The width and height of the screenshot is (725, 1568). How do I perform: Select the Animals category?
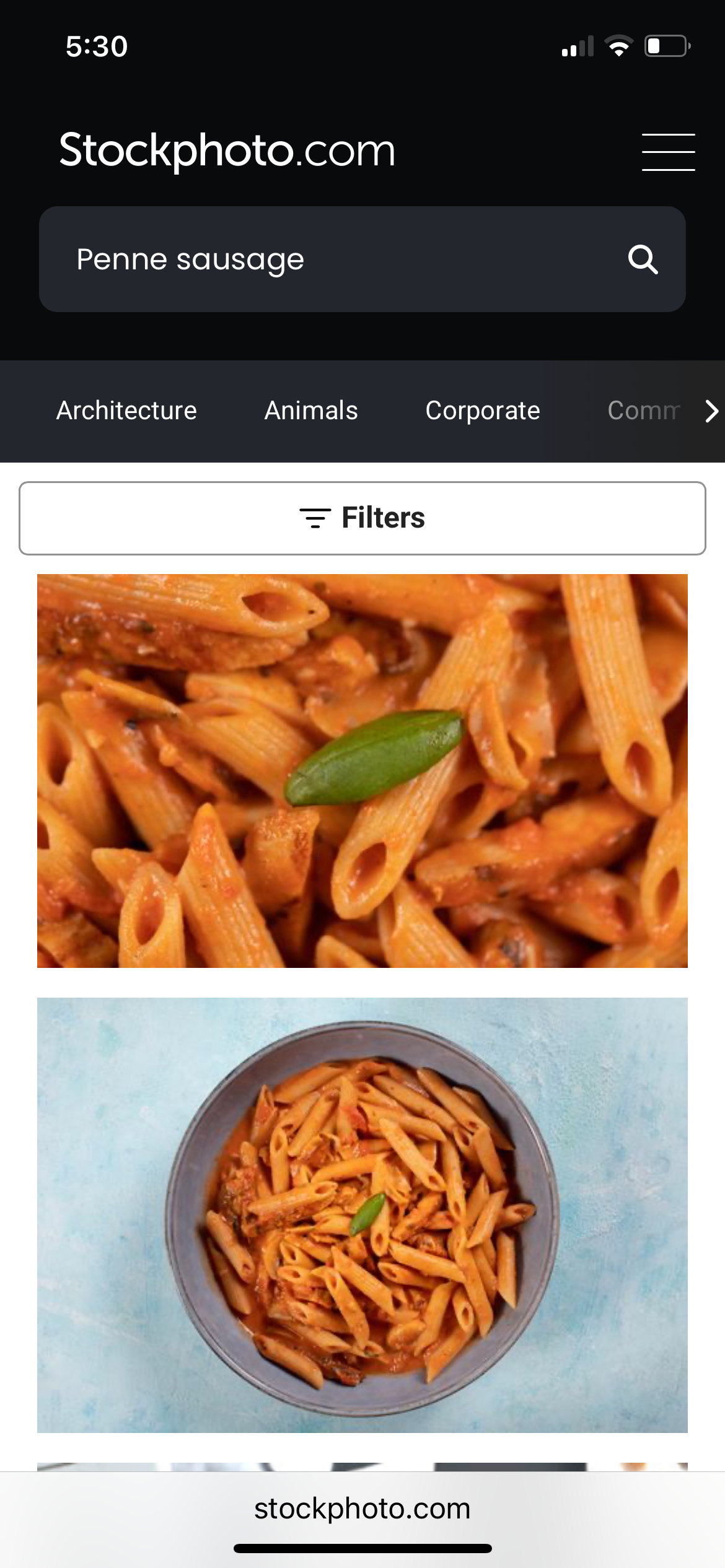point(311,411)
